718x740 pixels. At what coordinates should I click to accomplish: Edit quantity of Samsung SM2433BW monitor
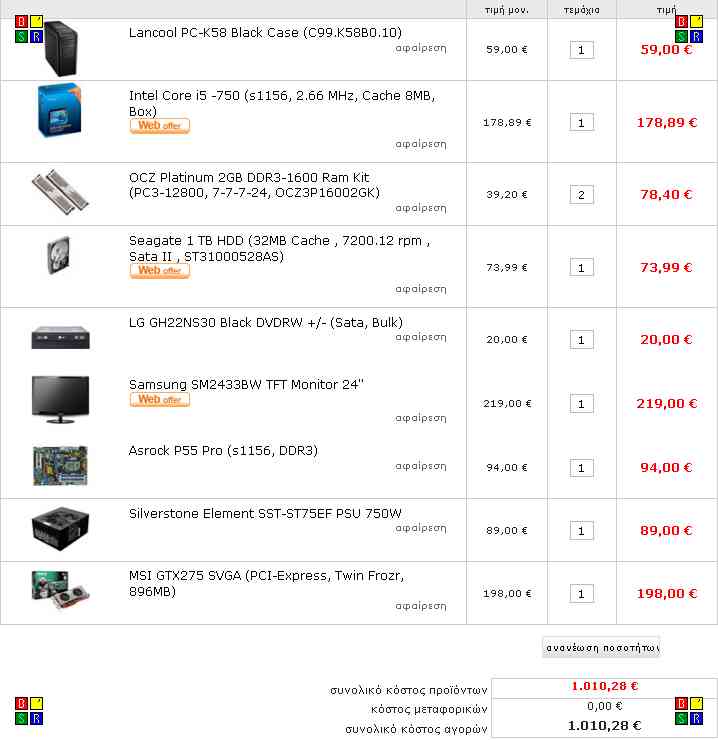581,404
